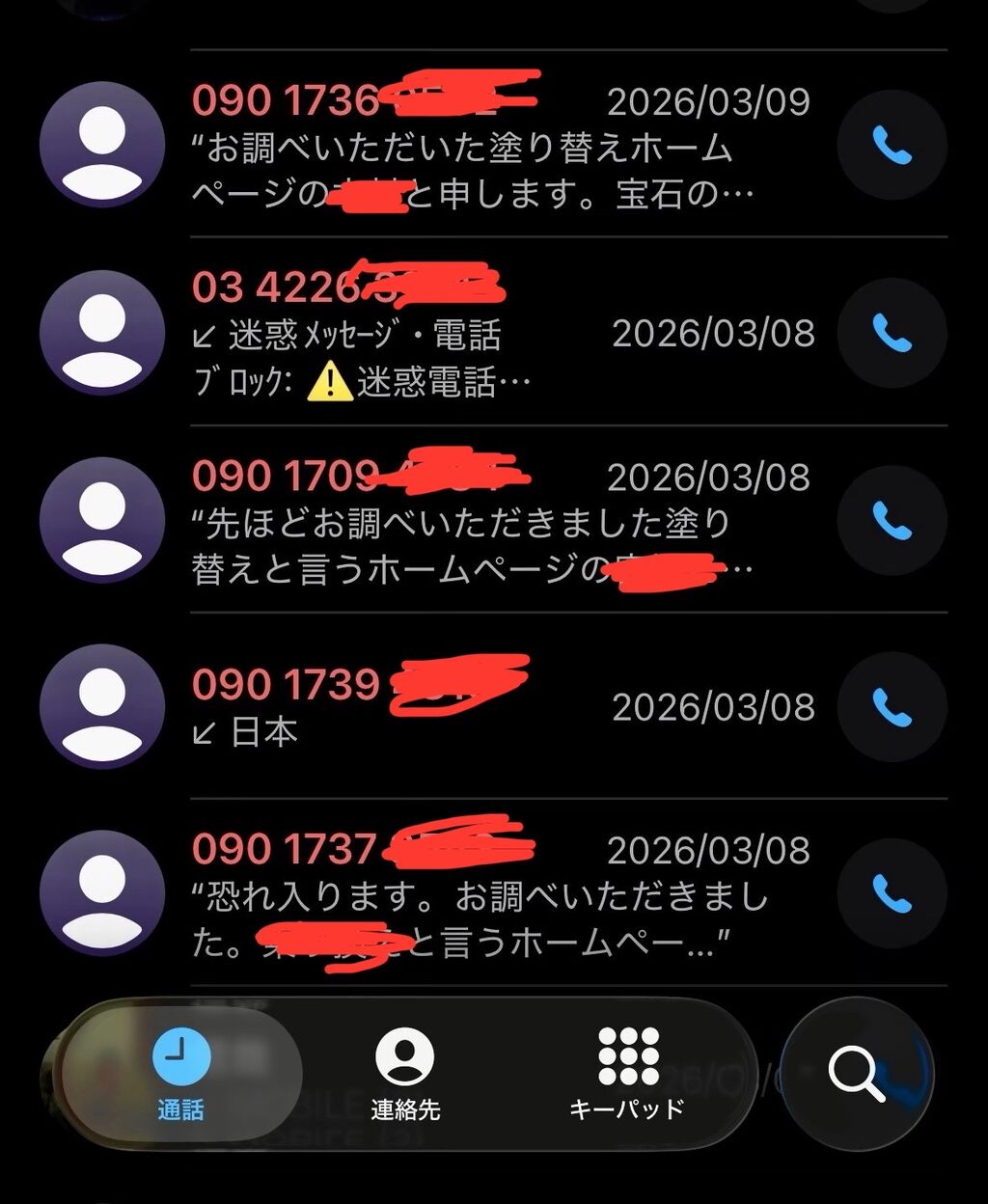Select the 通話 tab
Viewport: 988px width, 1204px height.
click(x=180, y=1075)
